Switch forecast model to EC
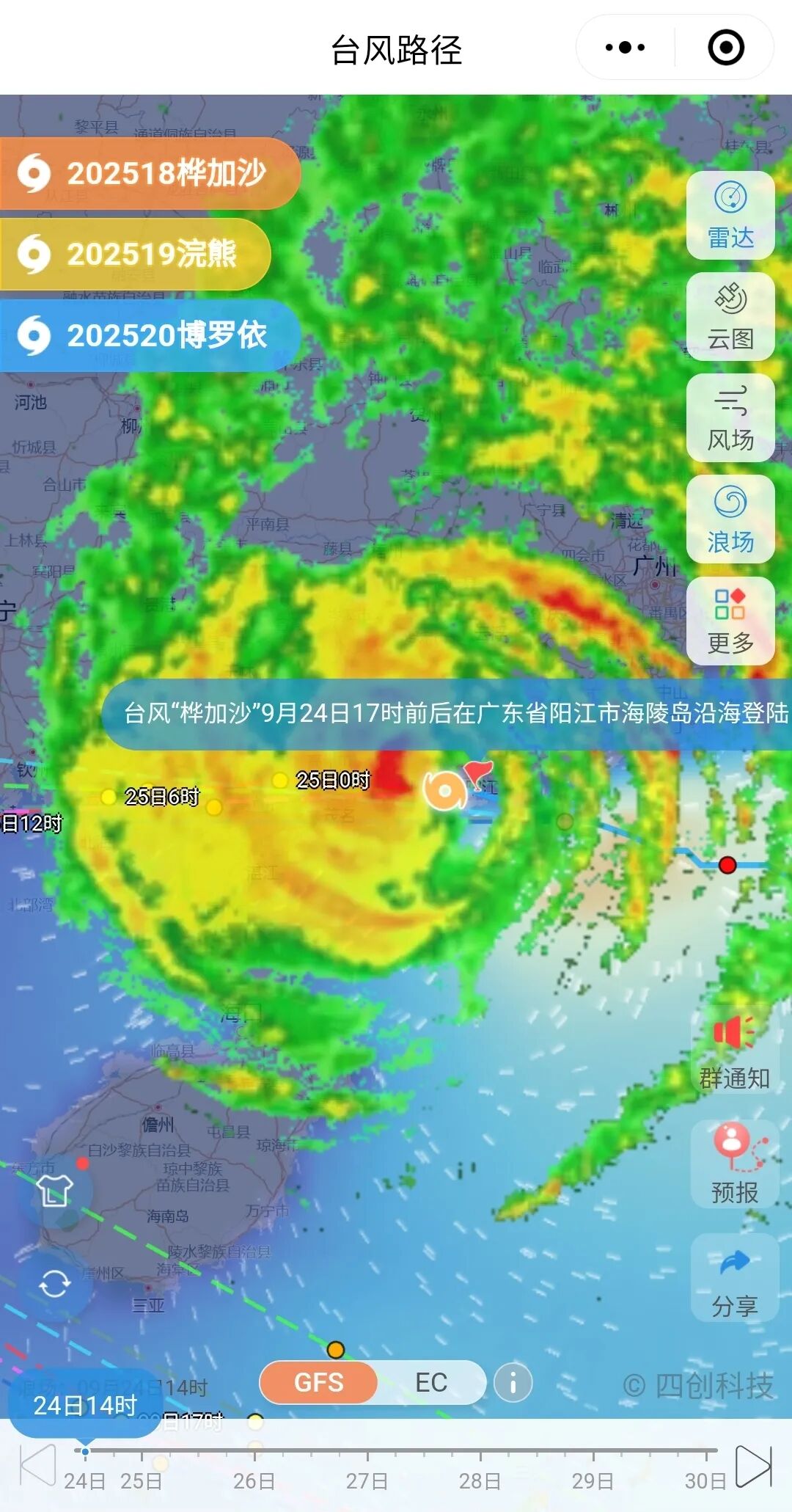Viewport: 792px width, 1512px height. (431, 1382)
